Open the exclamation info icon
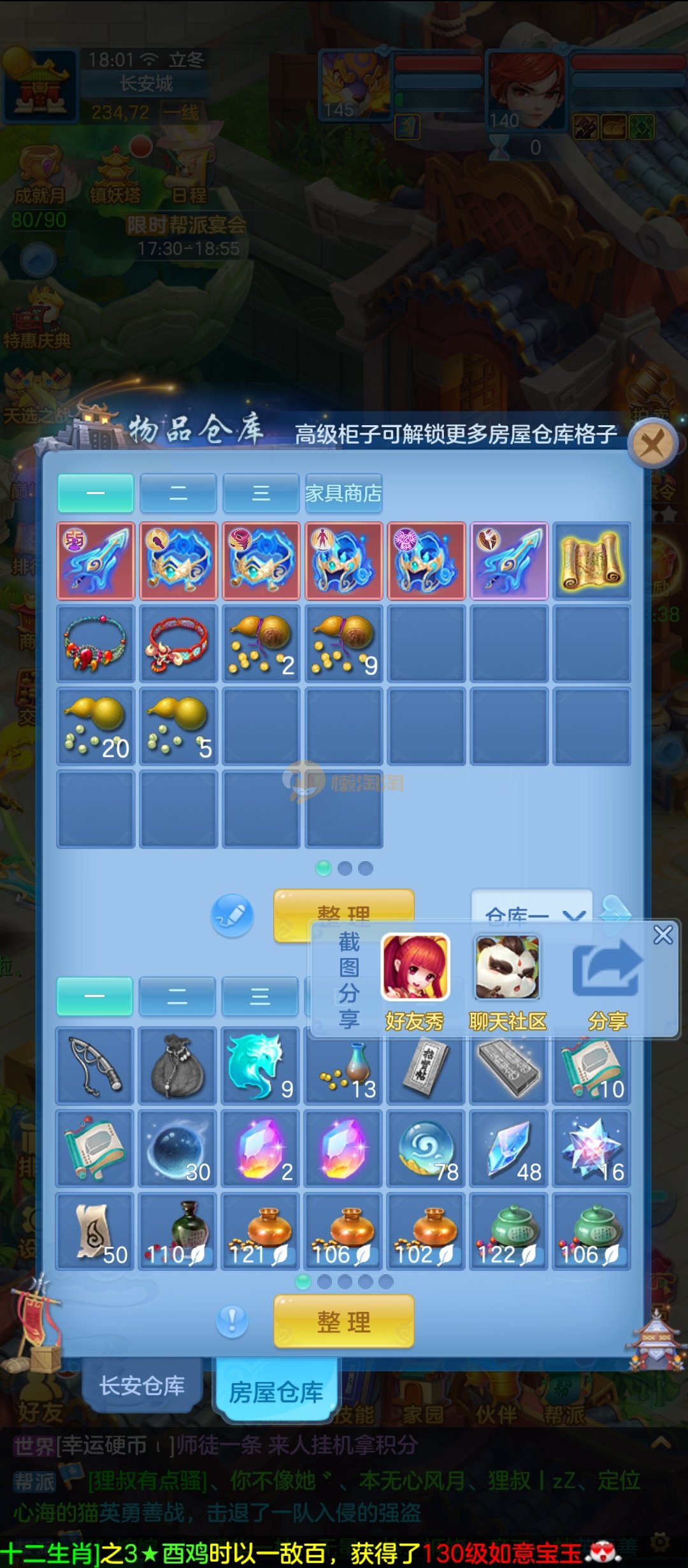 point(232,1321)
